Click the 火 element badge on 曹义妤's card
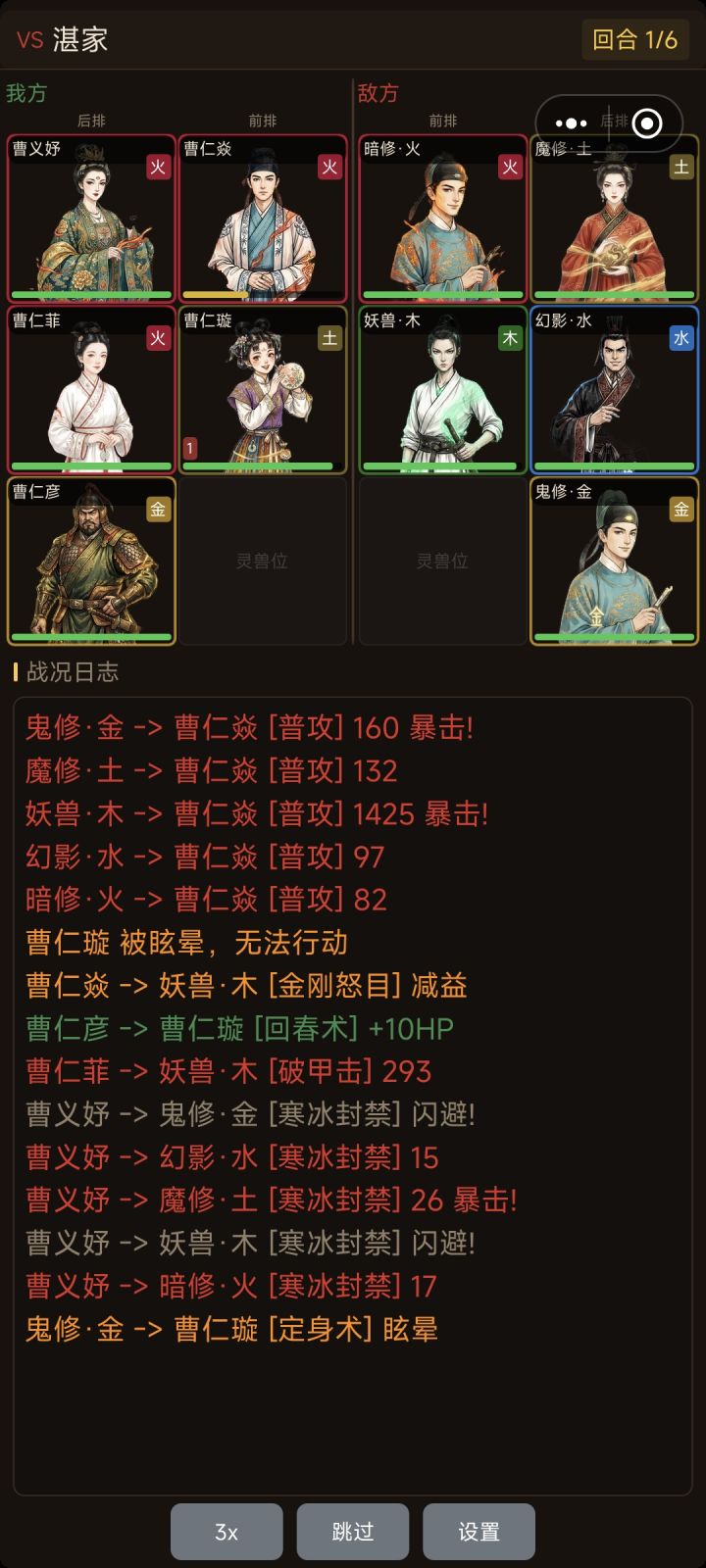 (157, 166)
